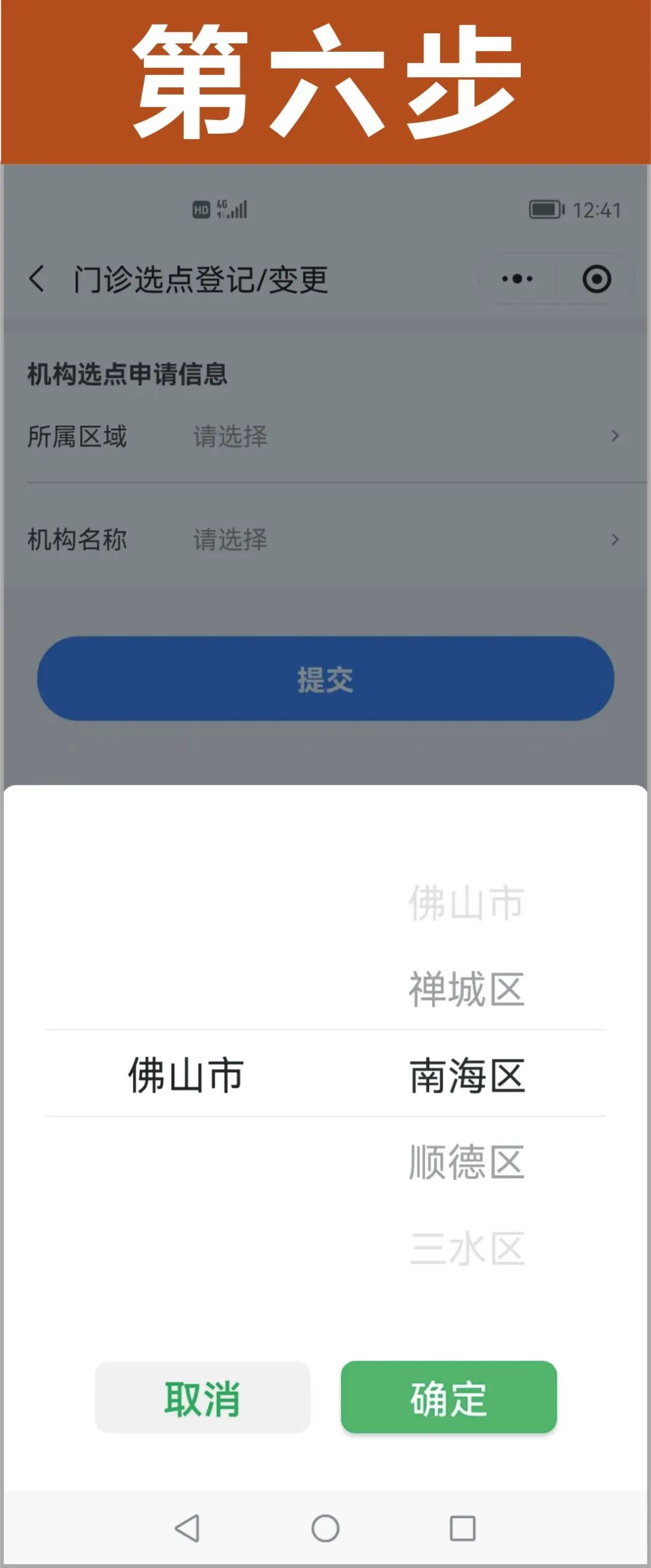Screen dimensions: 651x1568
Task: Open the system recent apps view
Action: click(462, 1528)
